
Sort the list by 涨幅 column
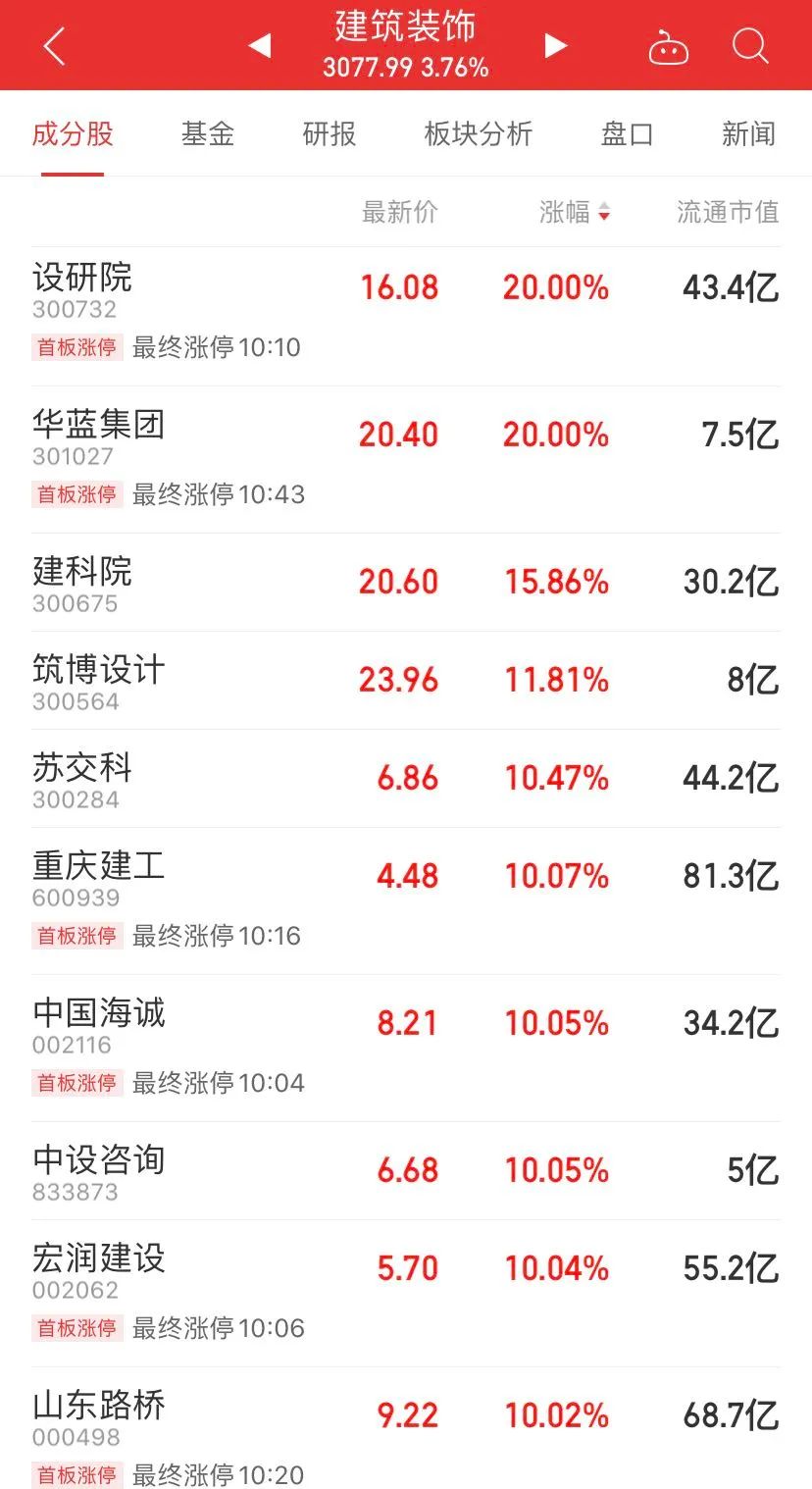pos(575,212)
